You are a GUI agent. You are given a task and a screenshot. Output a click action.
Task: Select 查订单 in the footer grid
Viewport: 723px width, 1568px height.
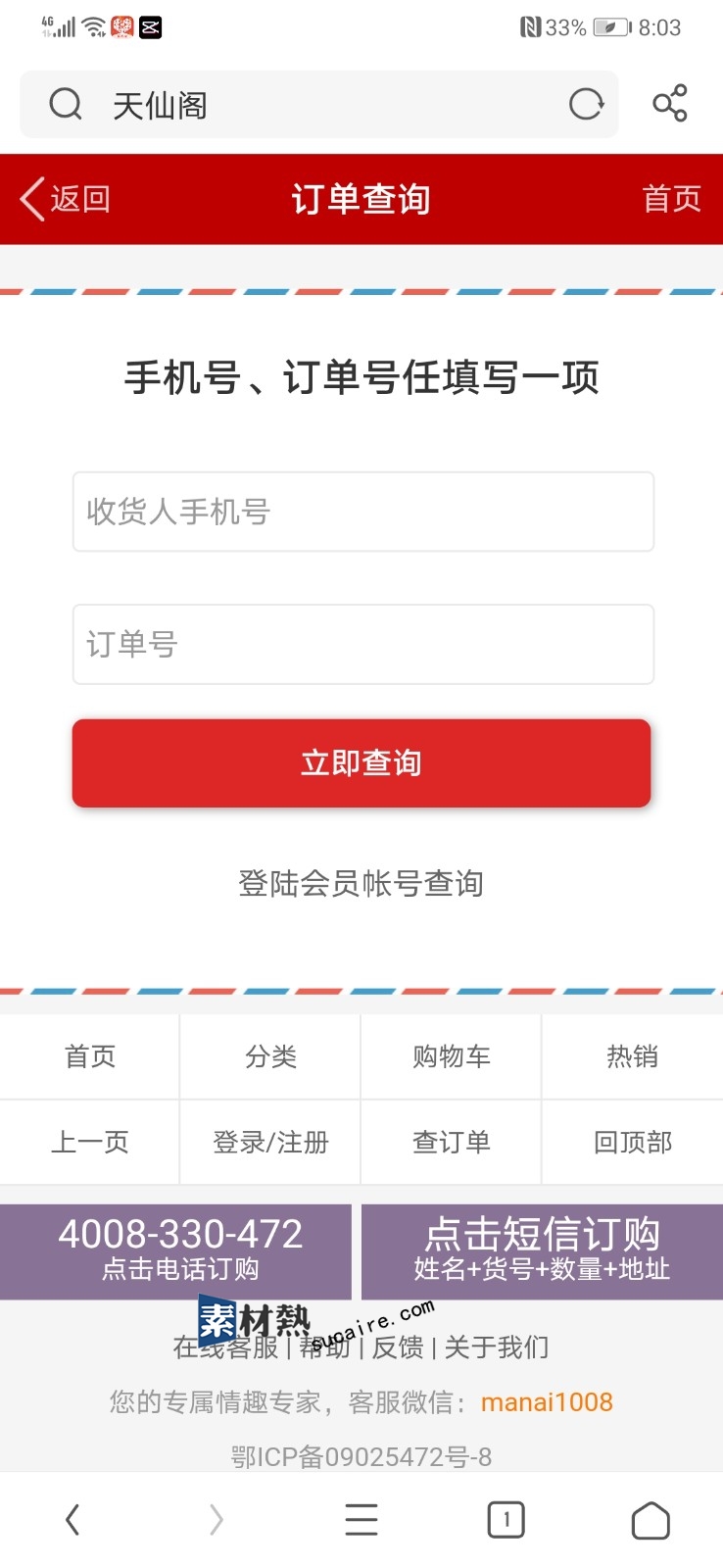click(x=452, y=1142)
